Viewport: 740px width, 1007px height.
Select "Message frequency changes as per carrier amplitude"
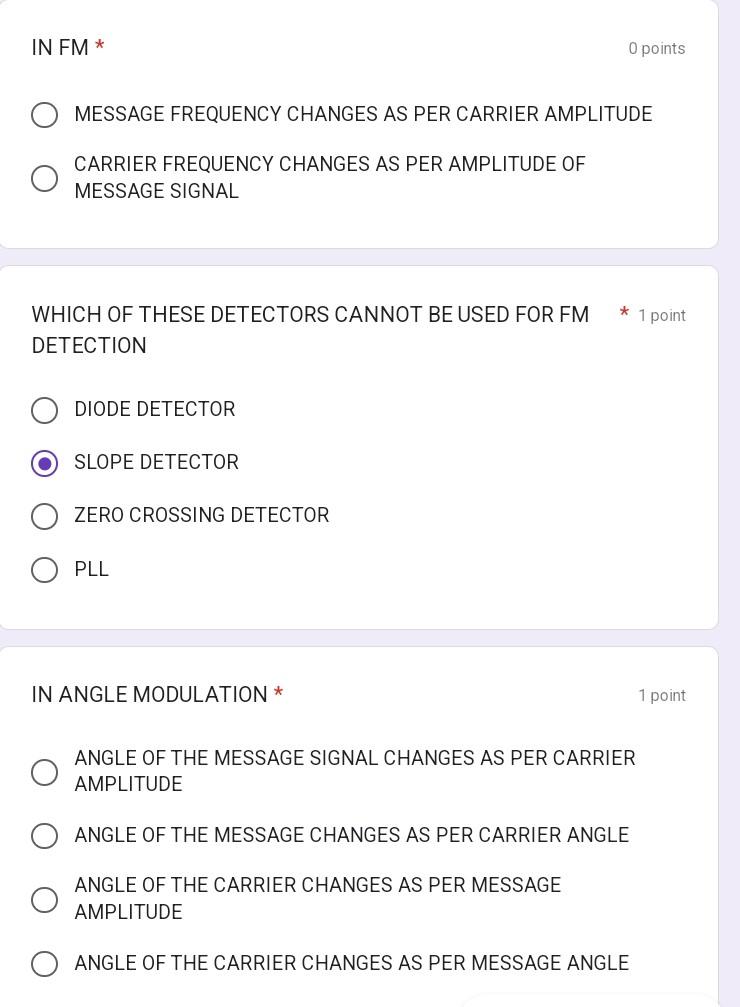[45, 115]
